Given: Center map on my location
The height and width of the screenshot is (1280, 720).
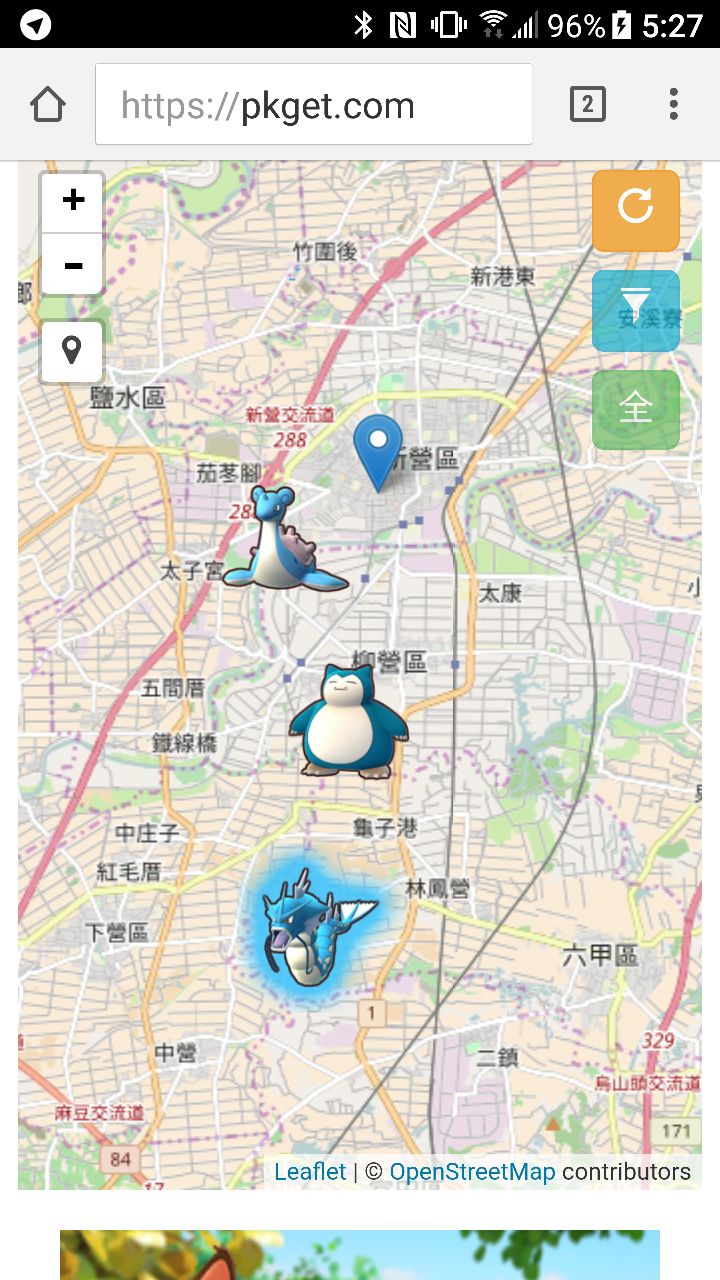Looking at the screenshot, I should 72,351.
